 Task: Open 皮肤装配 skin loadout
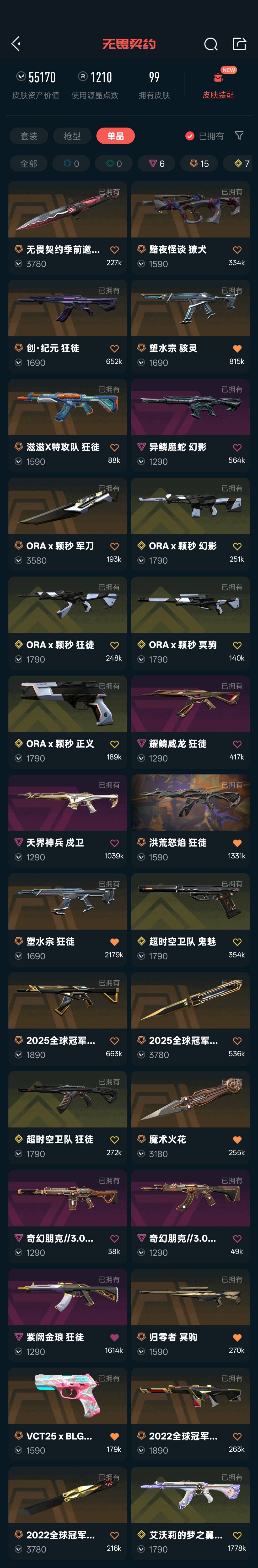pos(218,84)
